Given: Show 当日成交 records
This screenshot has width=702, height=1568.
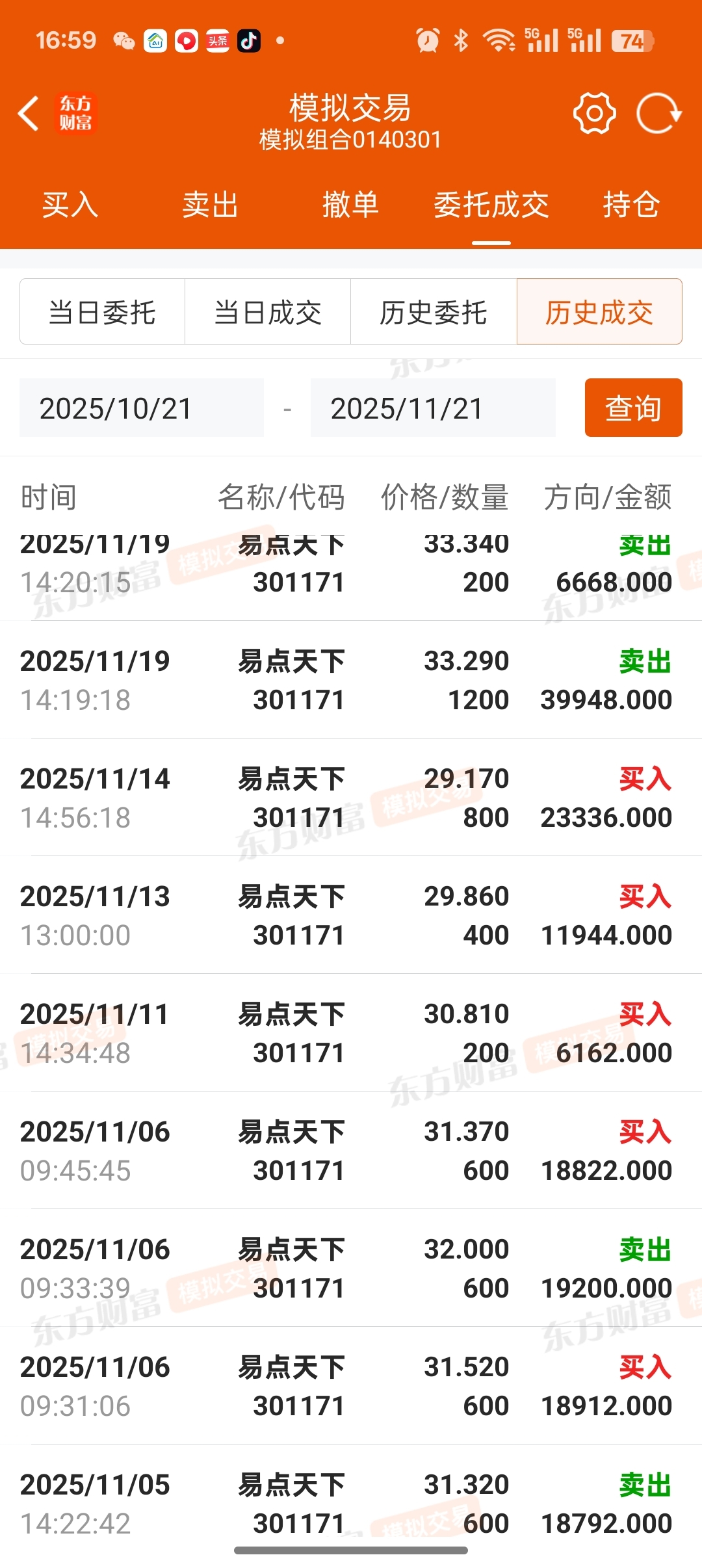Looking at the screenshot, I should pyautogui.click(x=268, y=311).
